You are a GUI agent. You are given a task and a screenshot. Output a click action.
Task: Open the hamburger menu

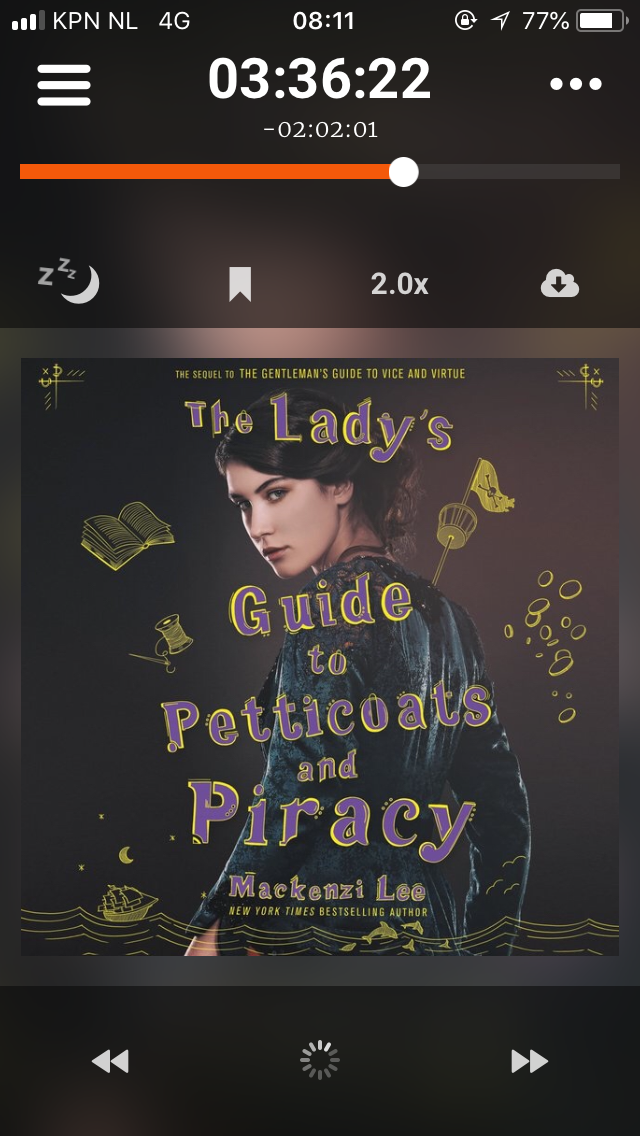(64, 84)
